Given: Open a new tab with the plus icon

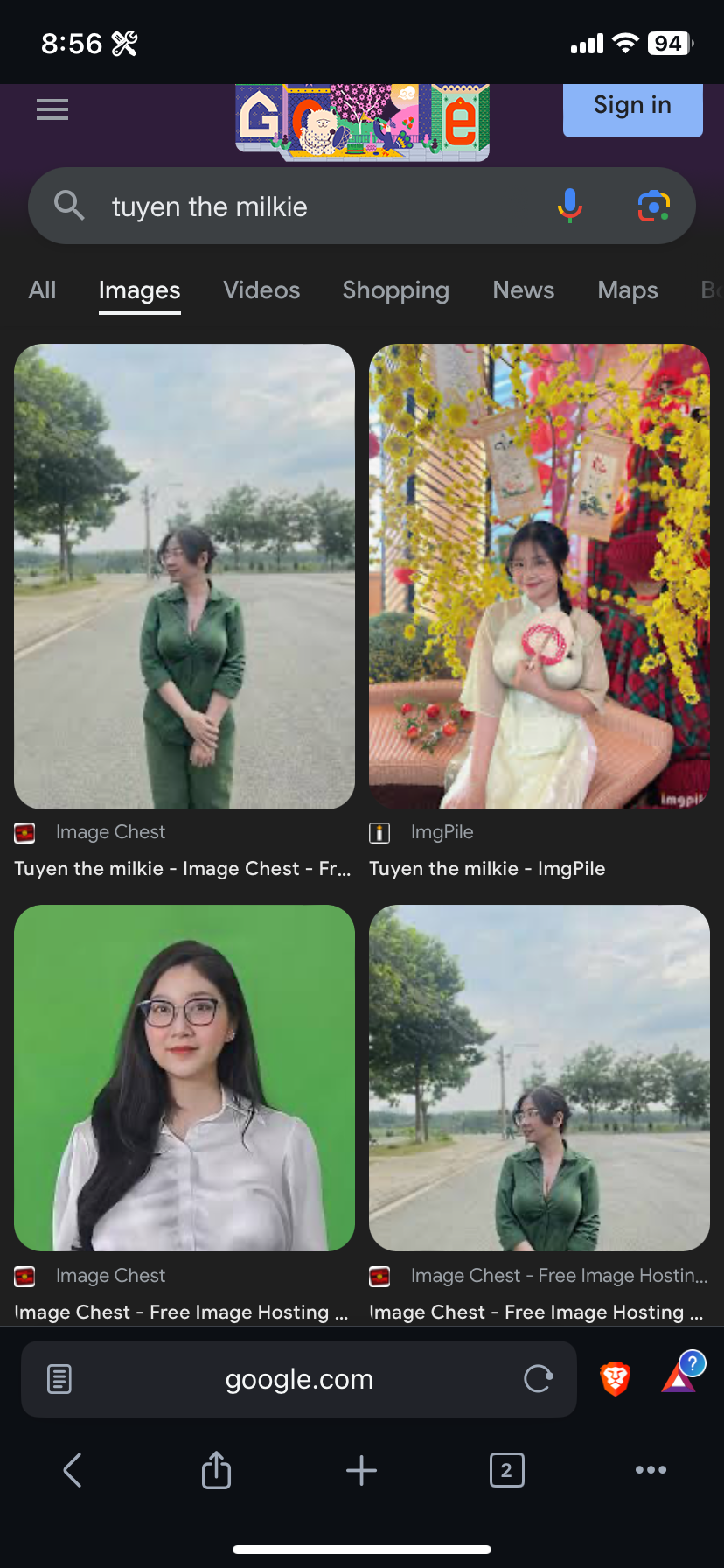Looking at the screenshot, I should (361, 1470).
